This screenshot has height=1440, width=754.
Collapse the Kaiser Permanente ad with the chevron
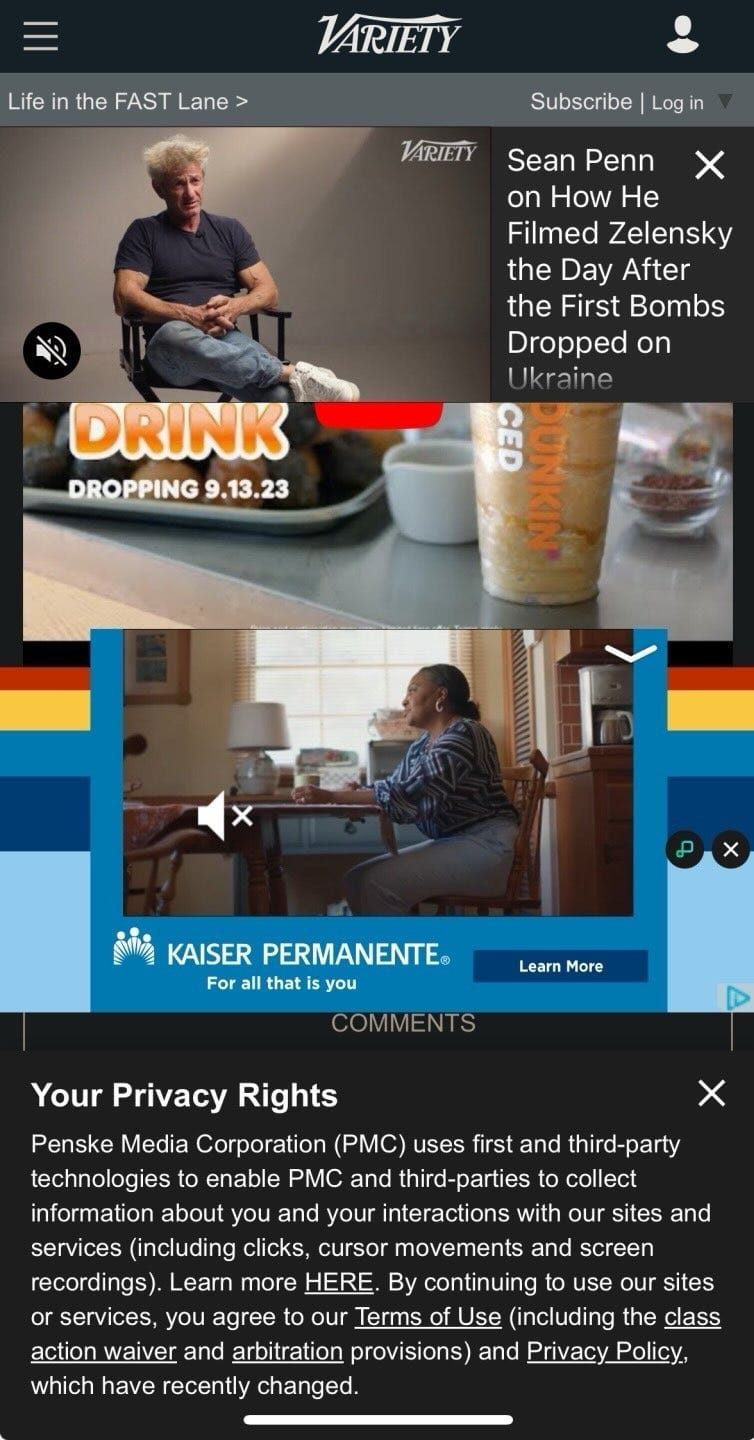click(630, 654)
